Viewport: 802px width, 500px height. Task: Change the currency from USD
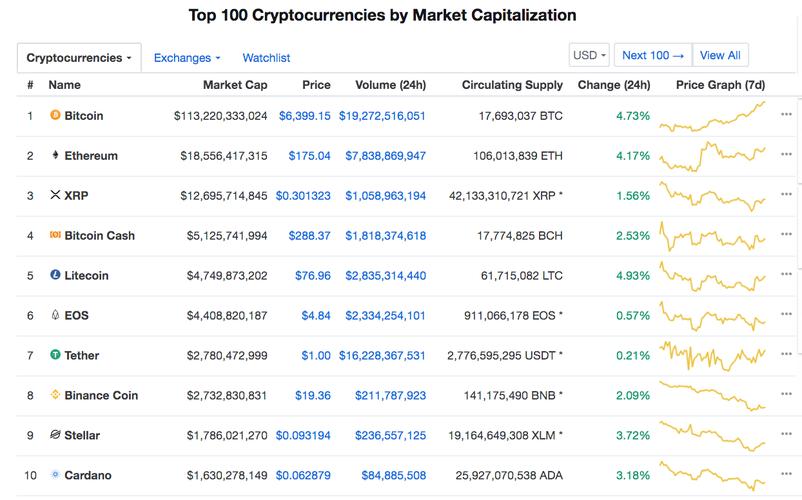click(x=587, y=55)
